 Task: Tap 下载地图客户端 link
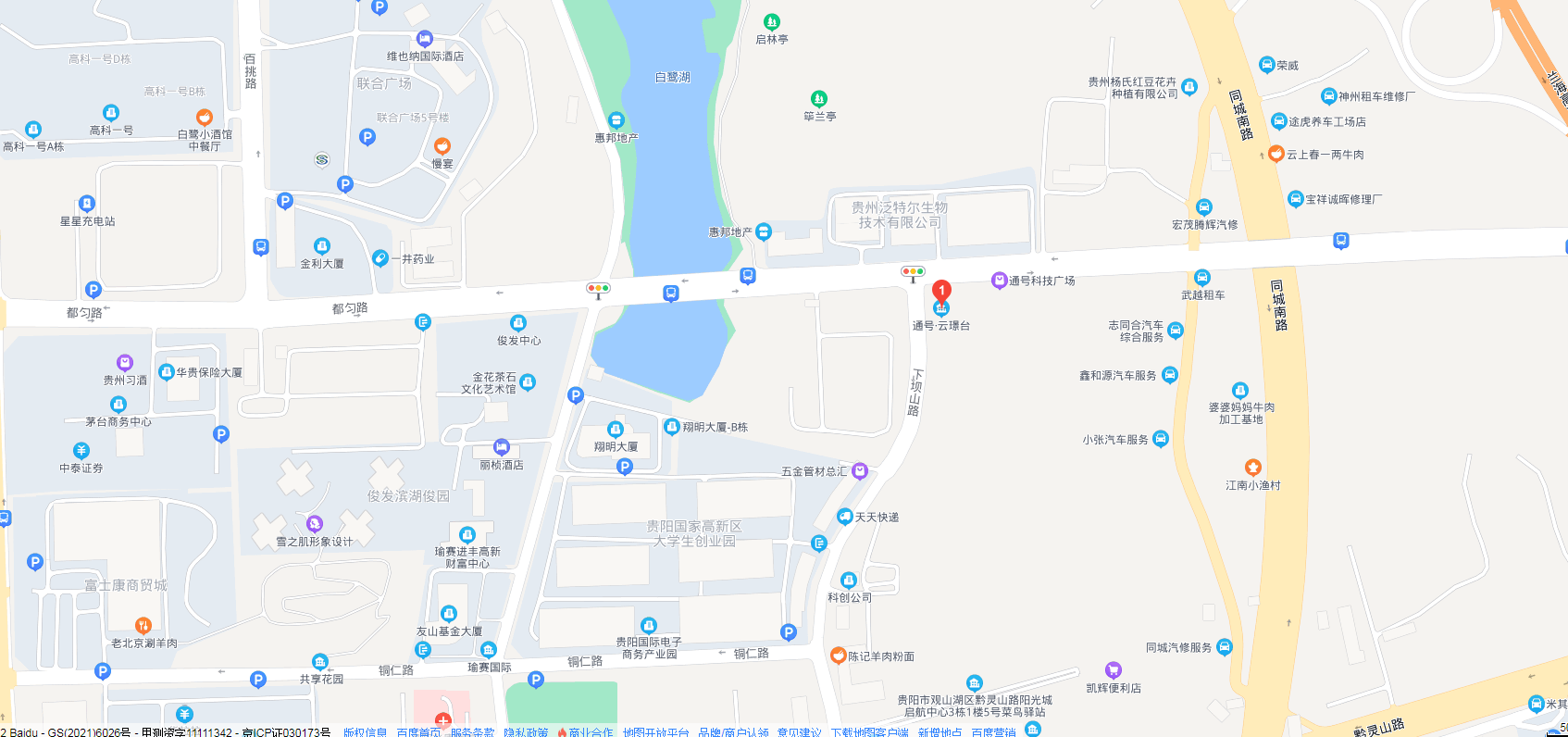click(x=869, y=732)
